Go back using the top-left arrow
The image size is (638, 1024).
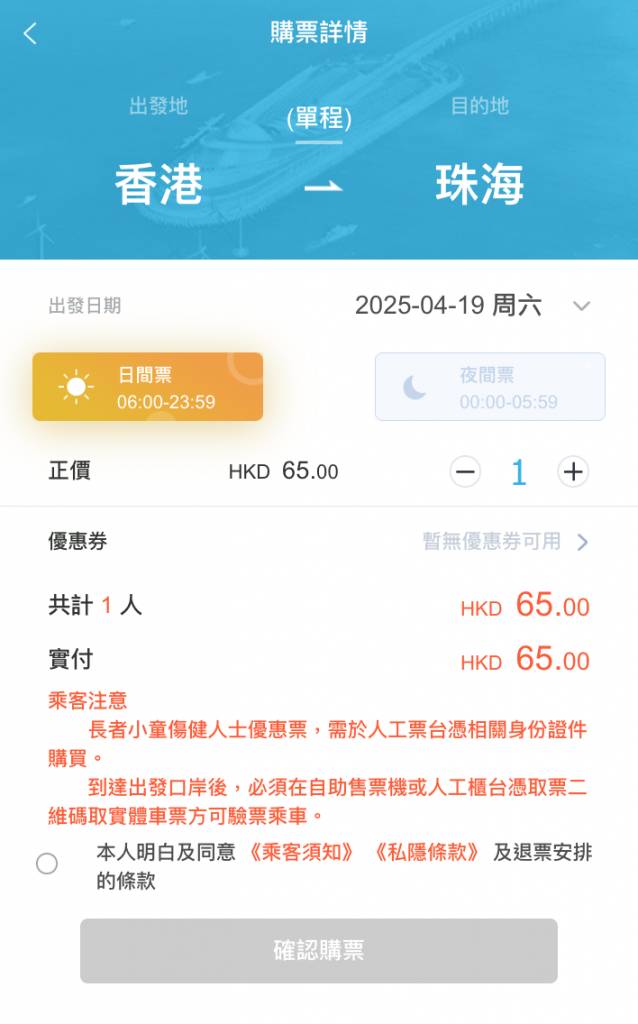[x=30, y=33]
